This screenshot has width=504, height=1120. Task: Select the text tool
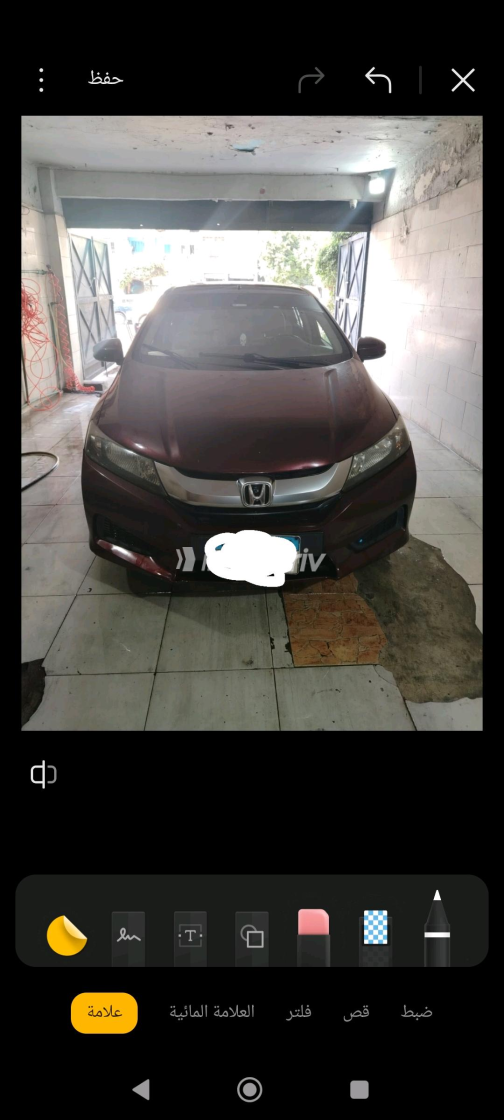pos(191,937)
